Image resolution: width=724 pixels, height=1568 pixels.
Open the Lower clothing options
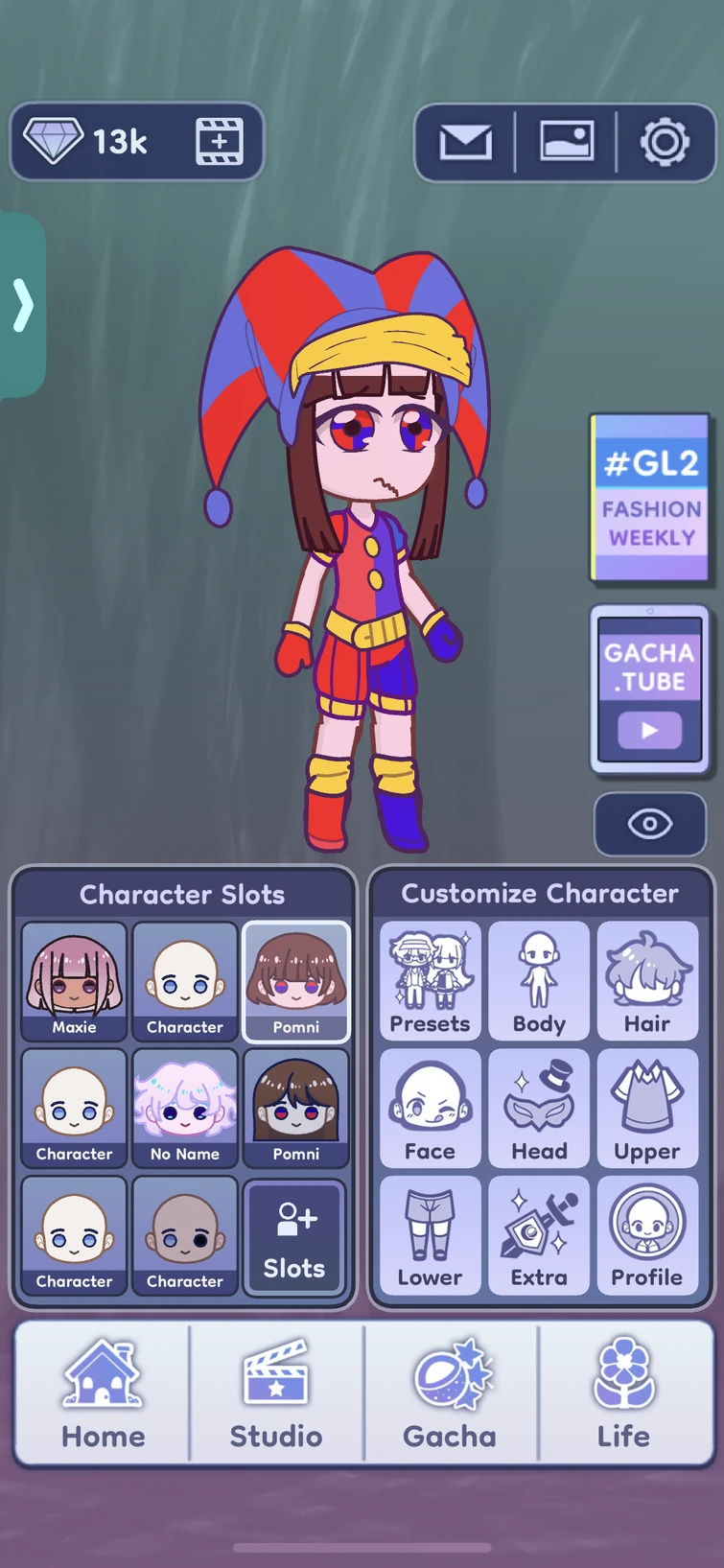click(x=430, y=1235)
